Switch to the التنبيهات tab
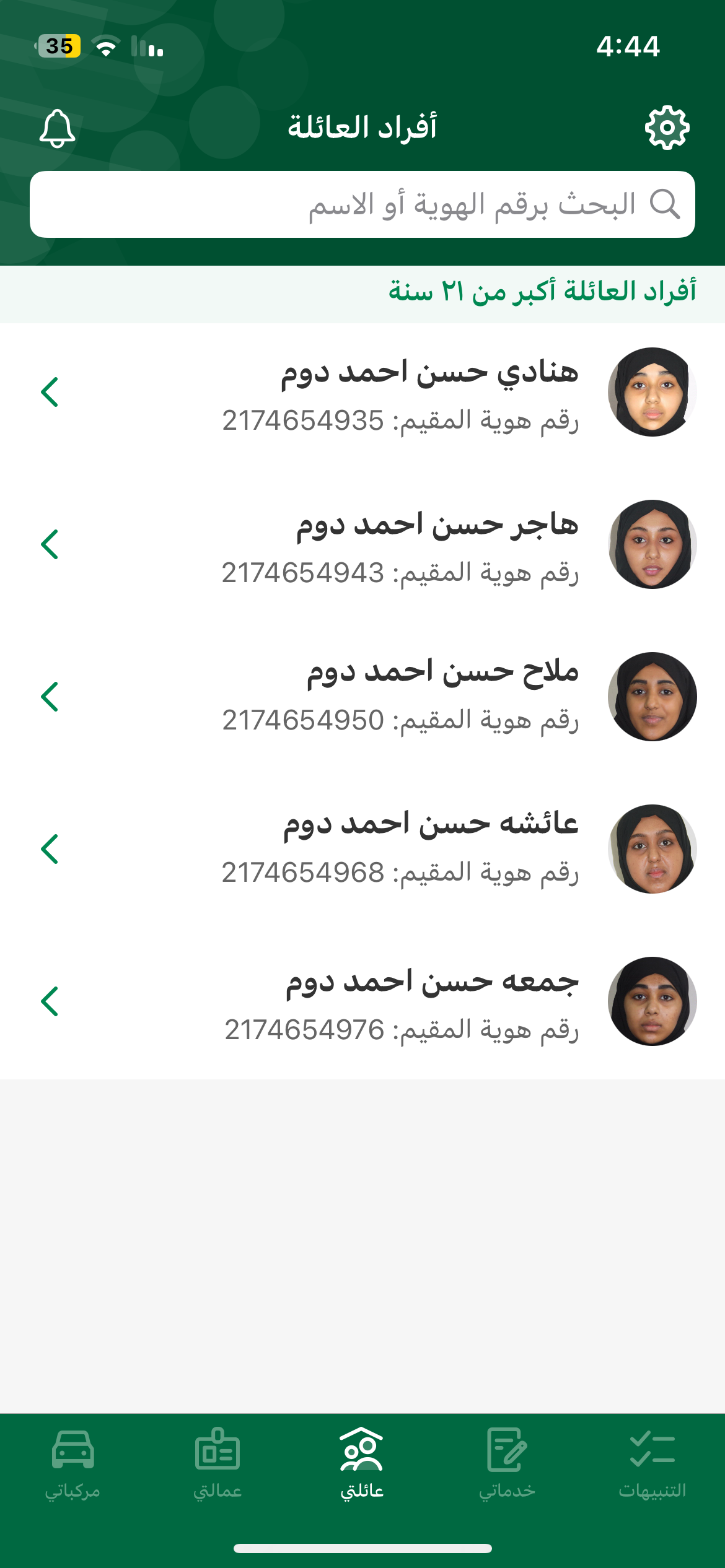 coord(652,1464)
